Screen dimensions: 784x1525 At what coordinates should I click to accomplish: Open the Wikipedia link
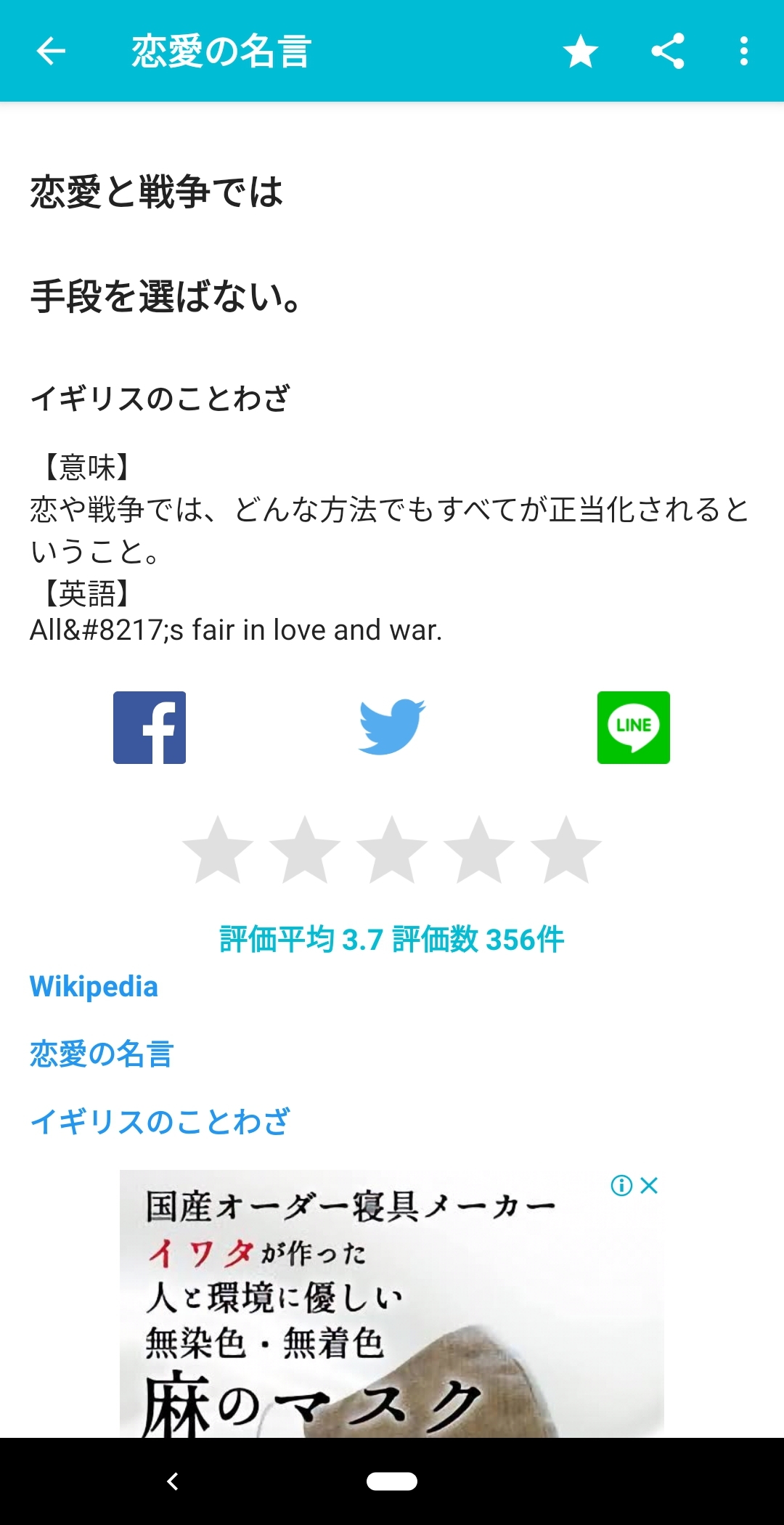click(94, 986)
